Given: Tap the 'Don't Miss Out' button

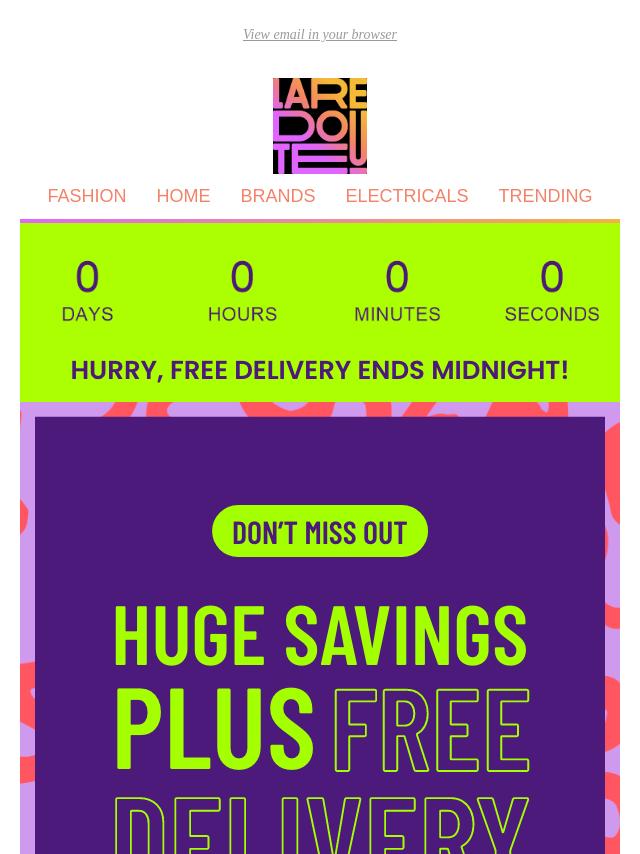Looking at the screenshot, I should (x=320, y=532).
